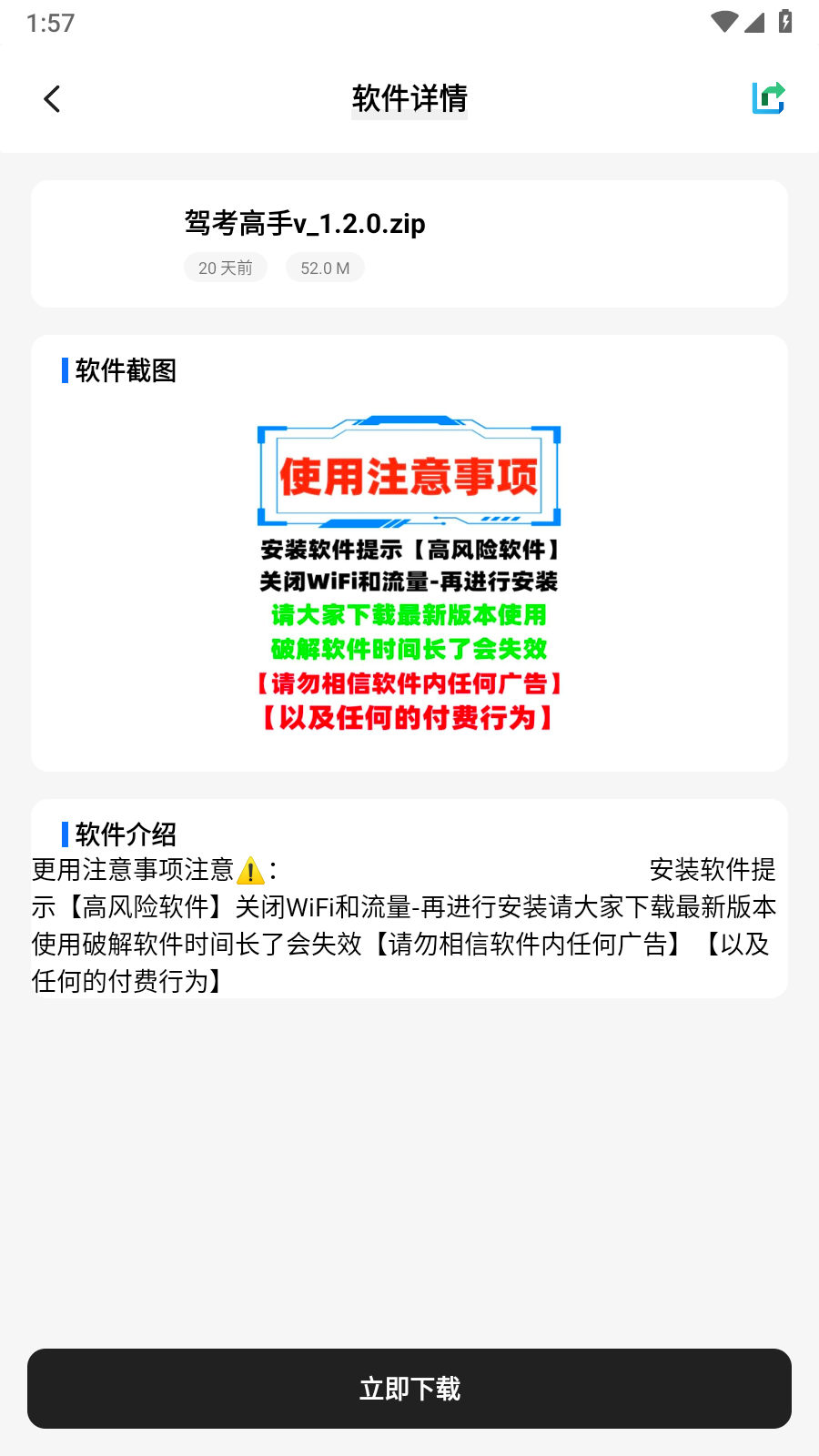Tap 立即下载 to download now
Viewport: 819px width, 1456px height.
click(x=409, y=1389)
